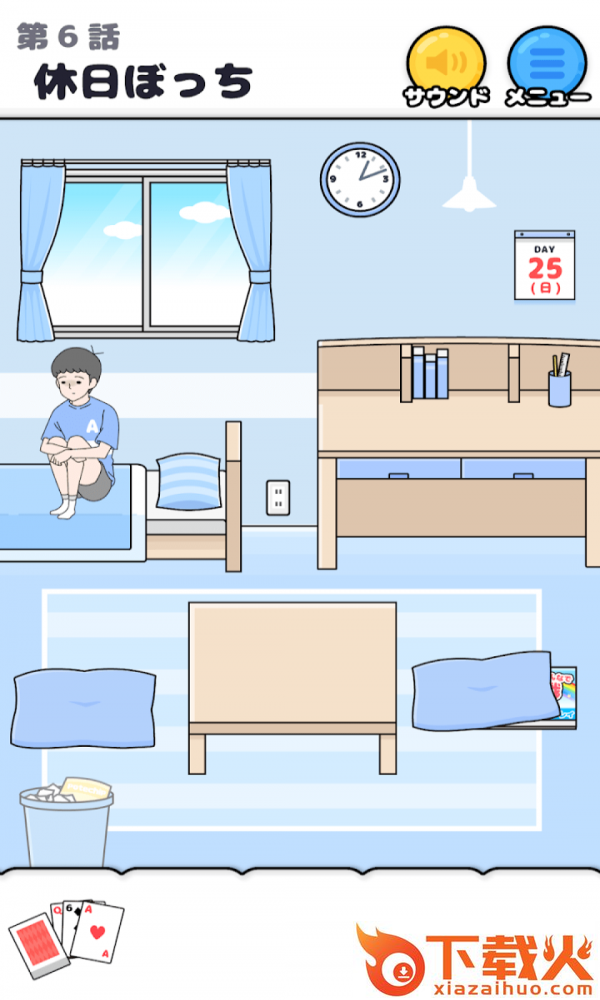Viewport: 600px width, 1000px height.
Task: Open the メニュー menu button
Action: (547, 60)
